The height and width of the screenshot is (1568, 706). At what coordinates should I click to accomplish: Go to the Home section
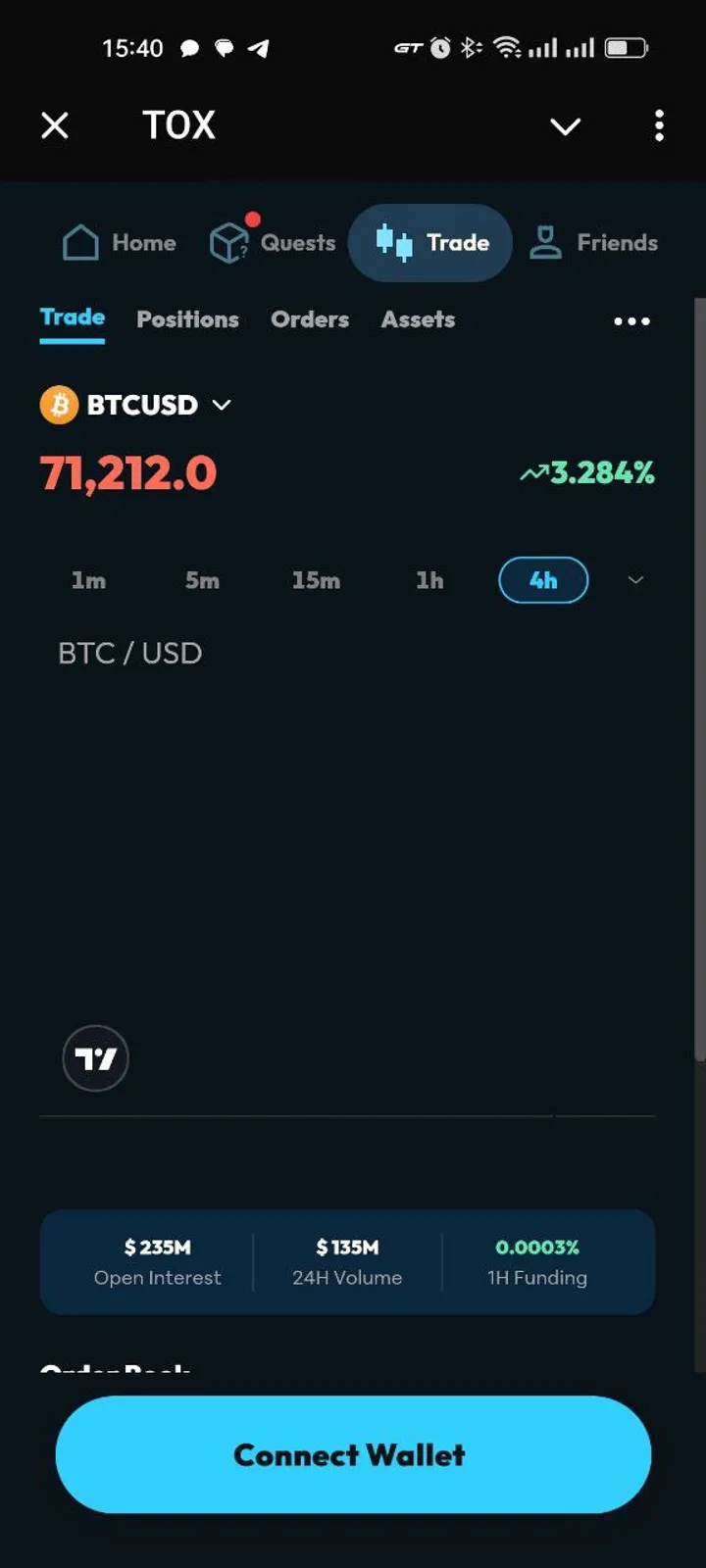(120, 243)
